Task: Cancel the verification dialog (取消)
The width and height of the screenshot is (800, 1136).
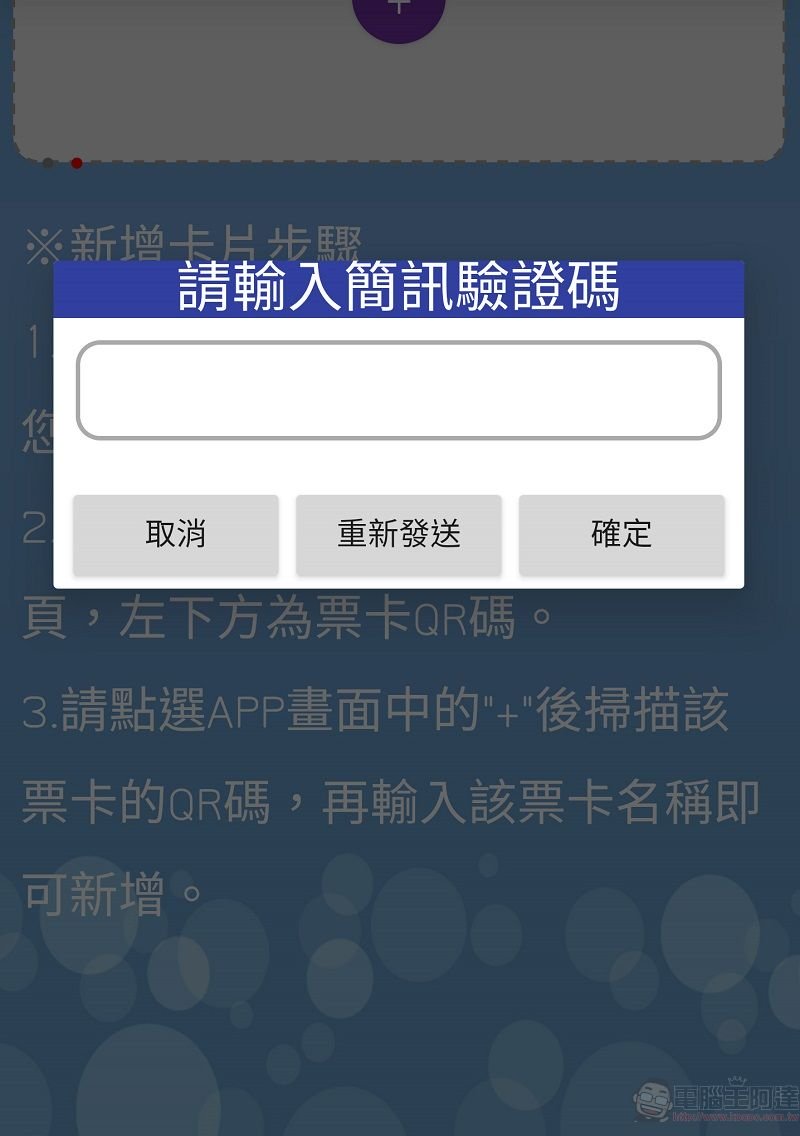Action: point(176,534)
